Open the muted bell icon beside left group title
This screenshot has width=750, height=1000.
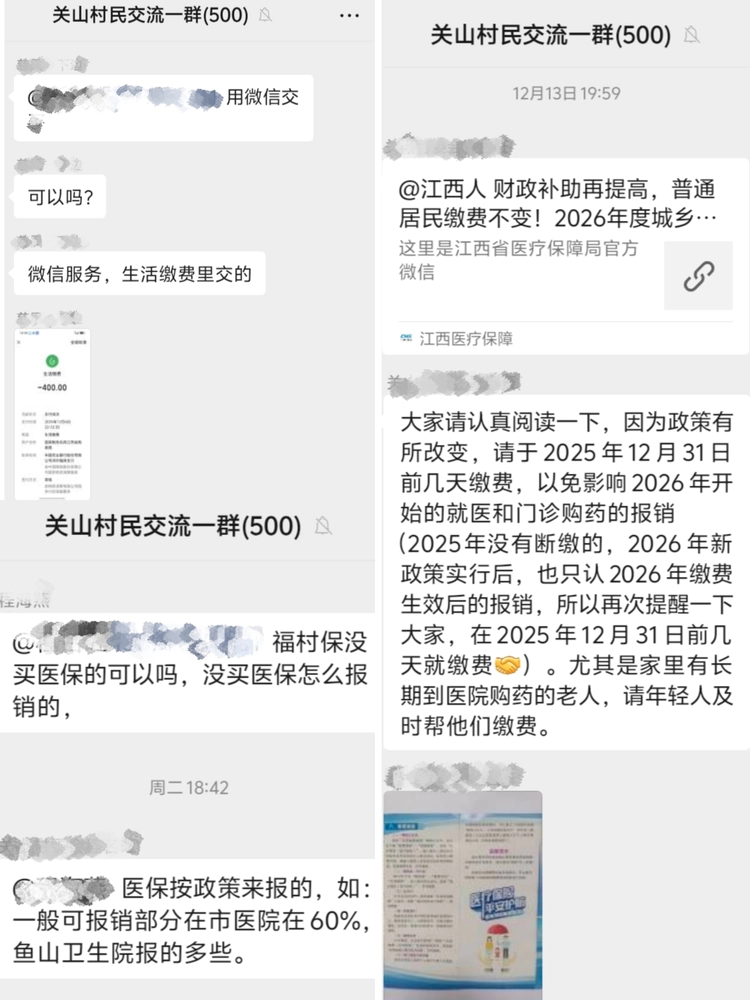(262, 15)
